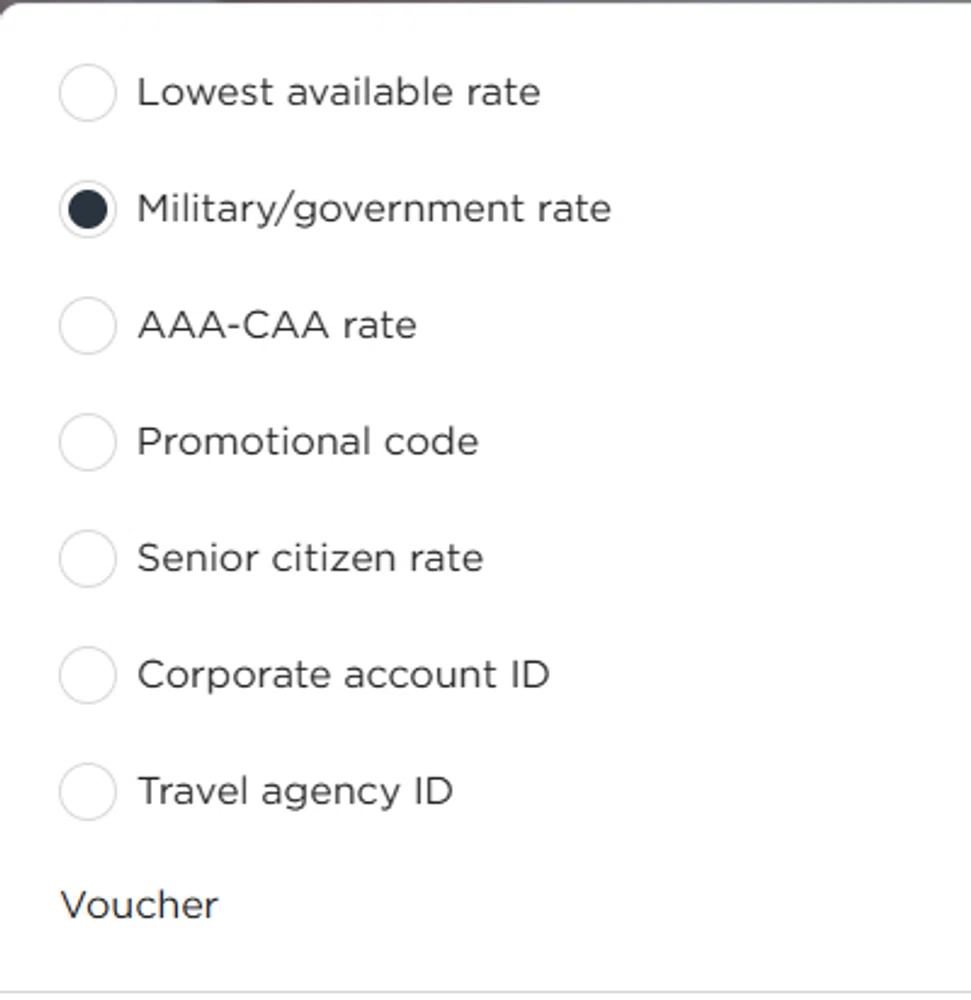Viewport: 971px width, 1000px height.
Task: Click the Travel agency ID label text
Action: click(295, 792)
